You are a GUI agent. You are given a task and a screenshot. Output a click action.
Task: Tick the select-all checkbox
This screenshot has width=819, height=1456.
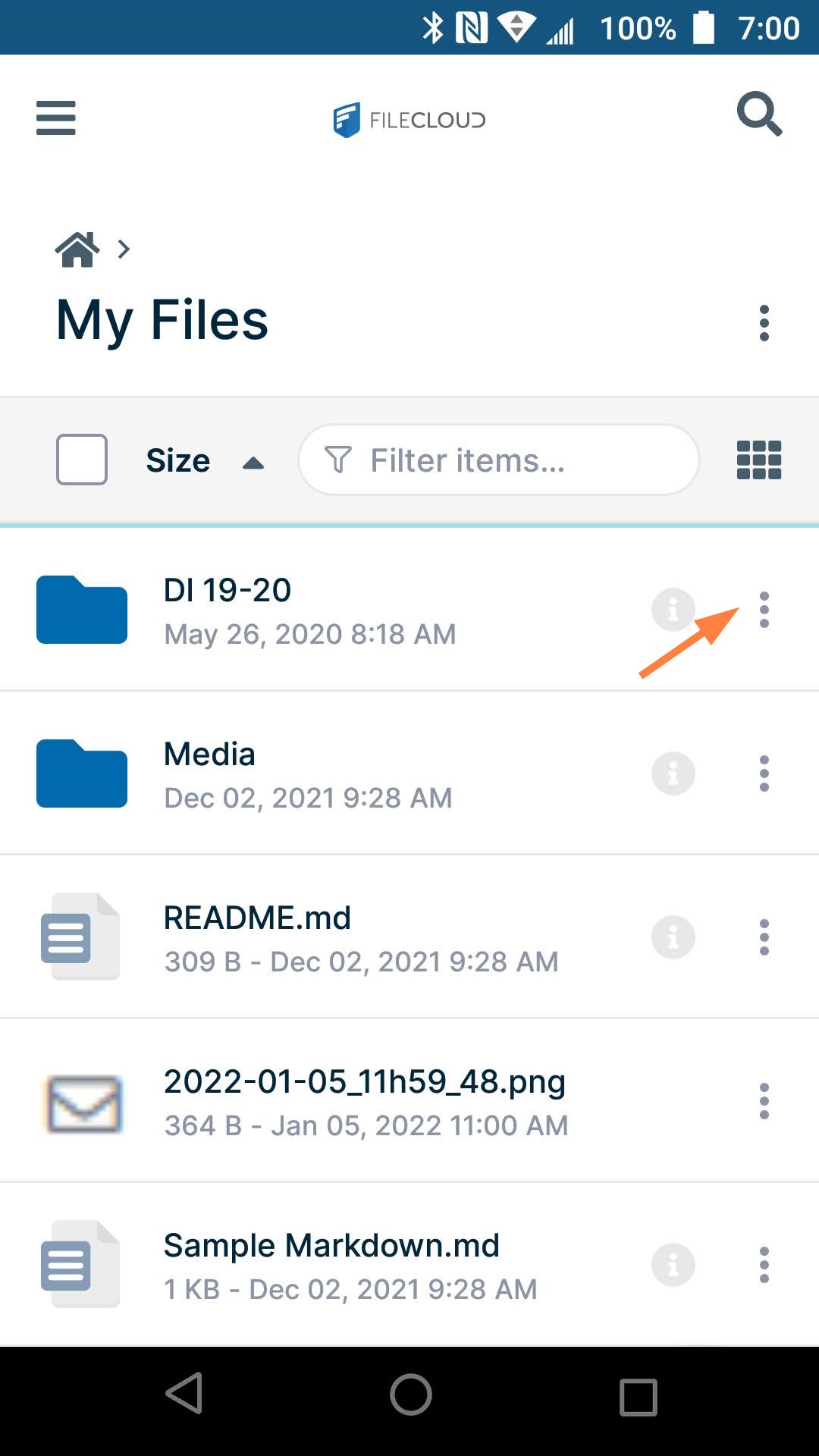tap(82, 460)
